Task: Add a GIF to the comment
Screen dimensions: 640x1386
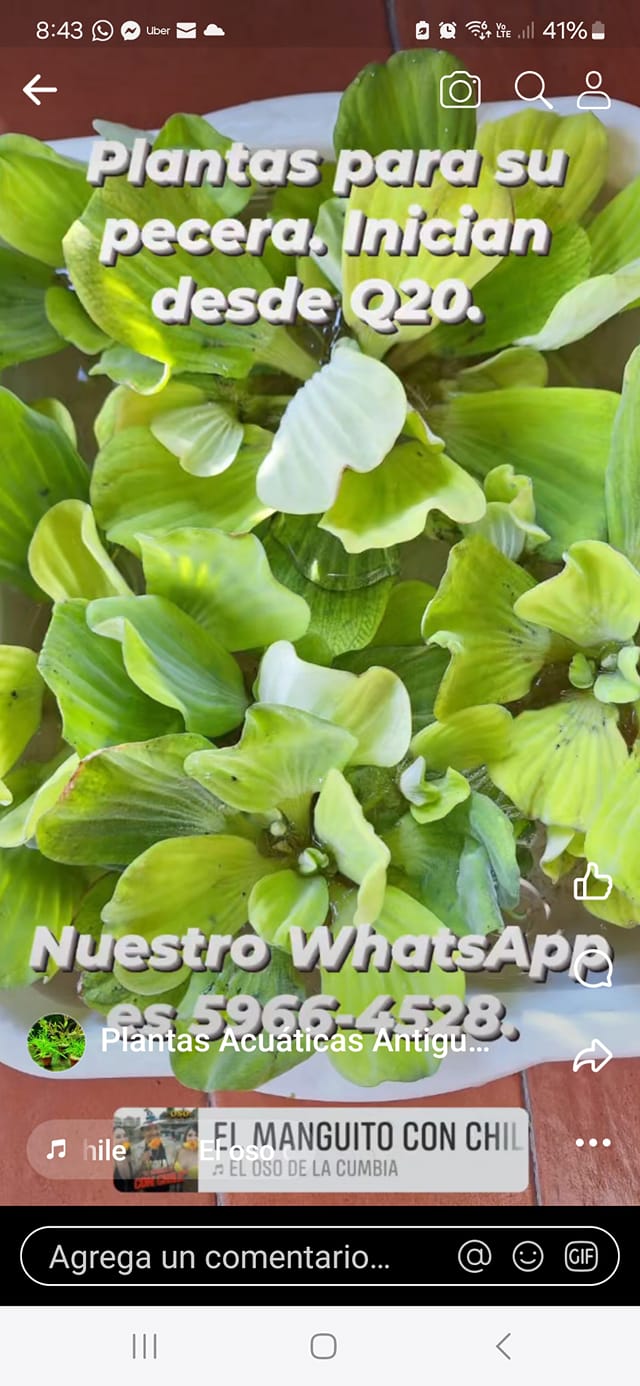Action: point(581,1256)
